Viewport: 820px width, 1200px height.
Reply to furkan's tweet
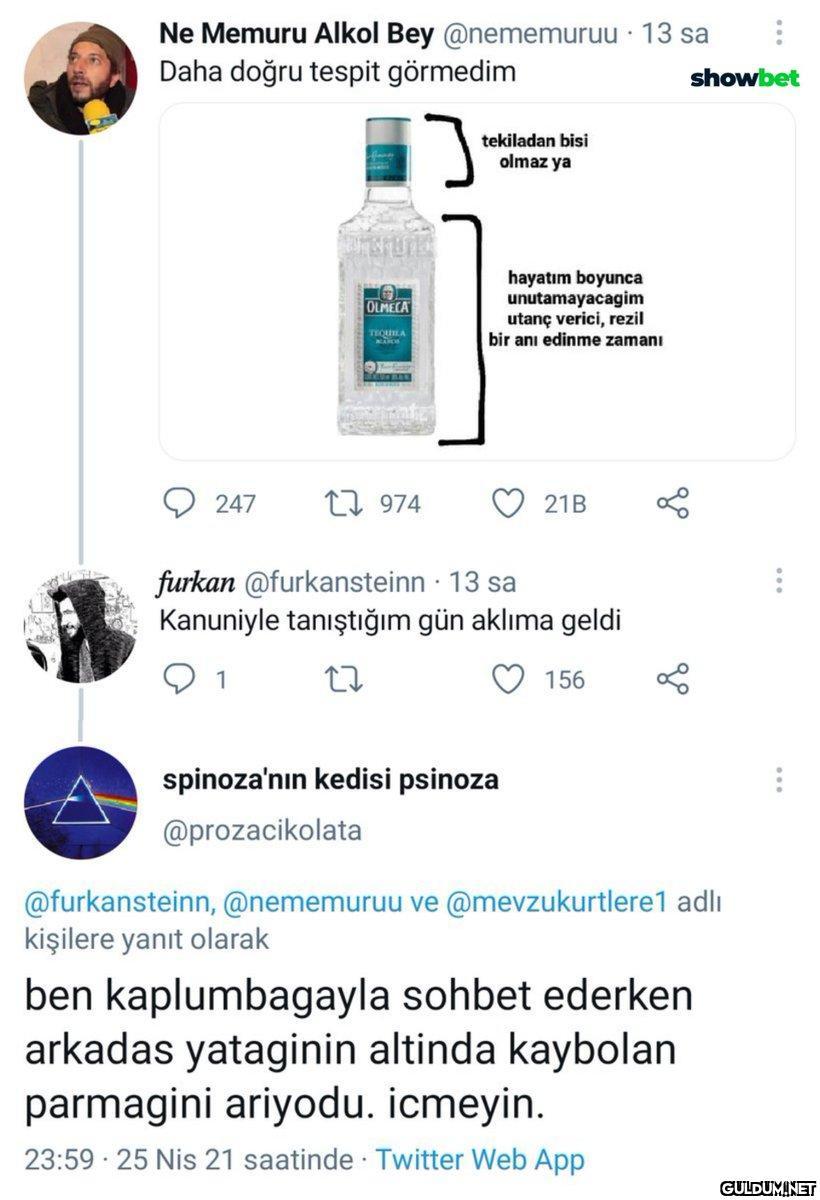[179, 679]
